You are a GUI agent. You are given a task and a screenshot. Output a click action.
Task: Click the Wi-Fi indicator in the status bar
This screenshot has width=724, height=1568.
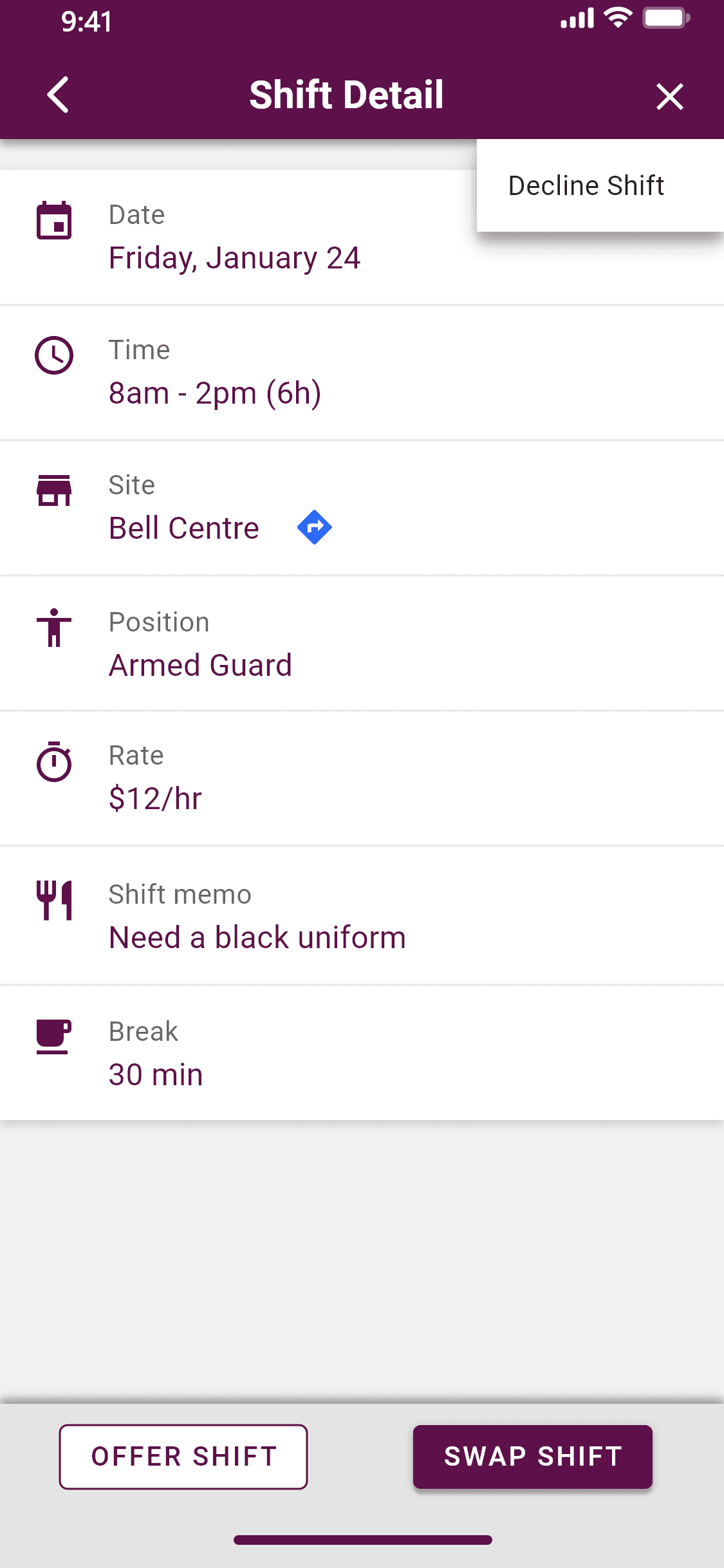tap(616, 19)
